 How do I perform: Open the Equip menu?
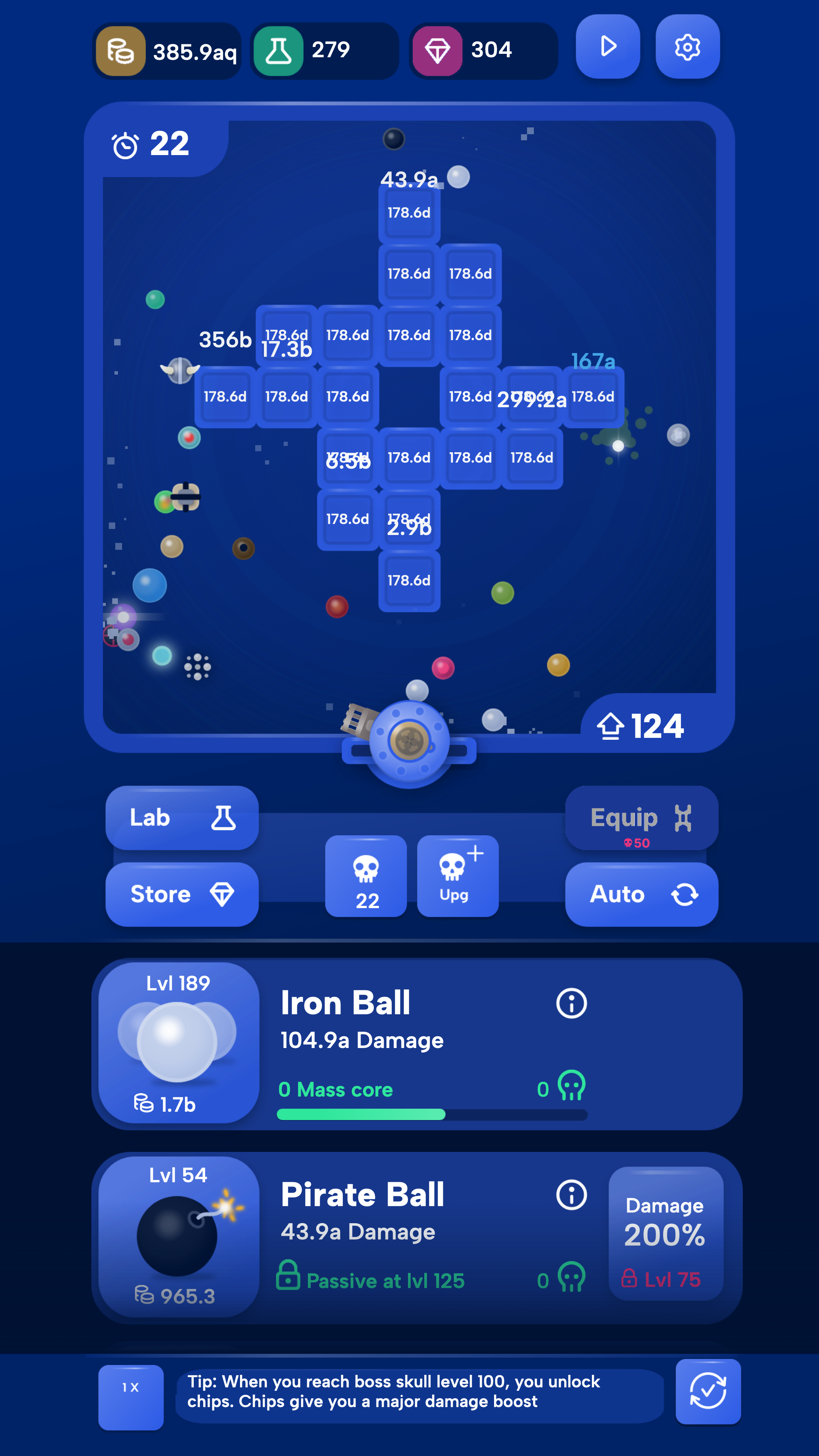pos(641,818)
